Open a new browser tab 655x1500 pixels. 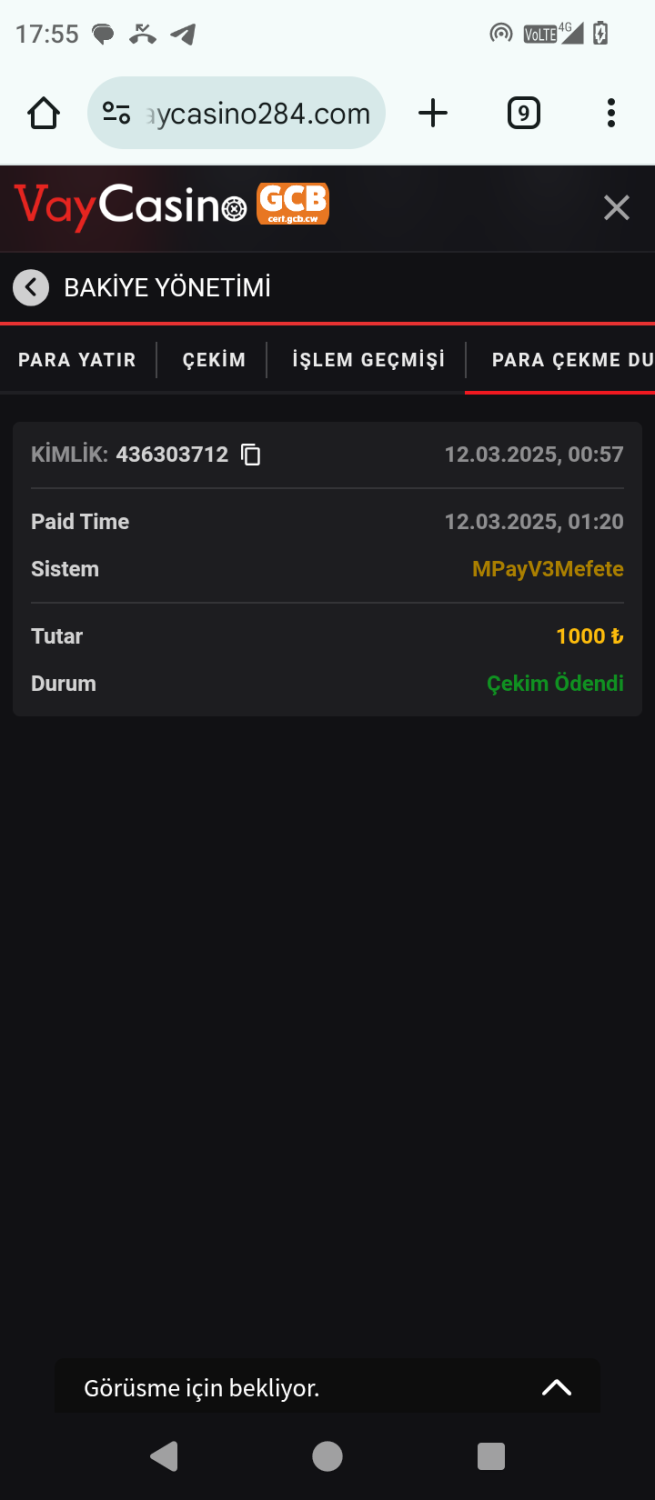click(432, 114)
